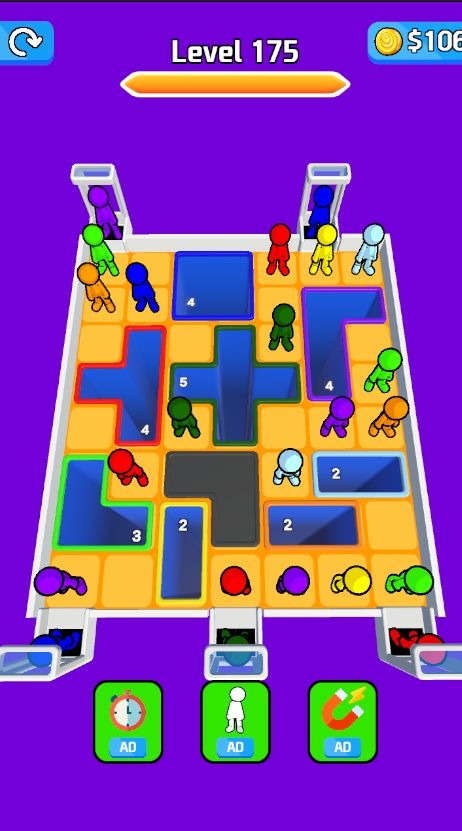Select the dark green cross hole numbered 5
This screenshot has width=462, height=831.
tap(235, 384)
